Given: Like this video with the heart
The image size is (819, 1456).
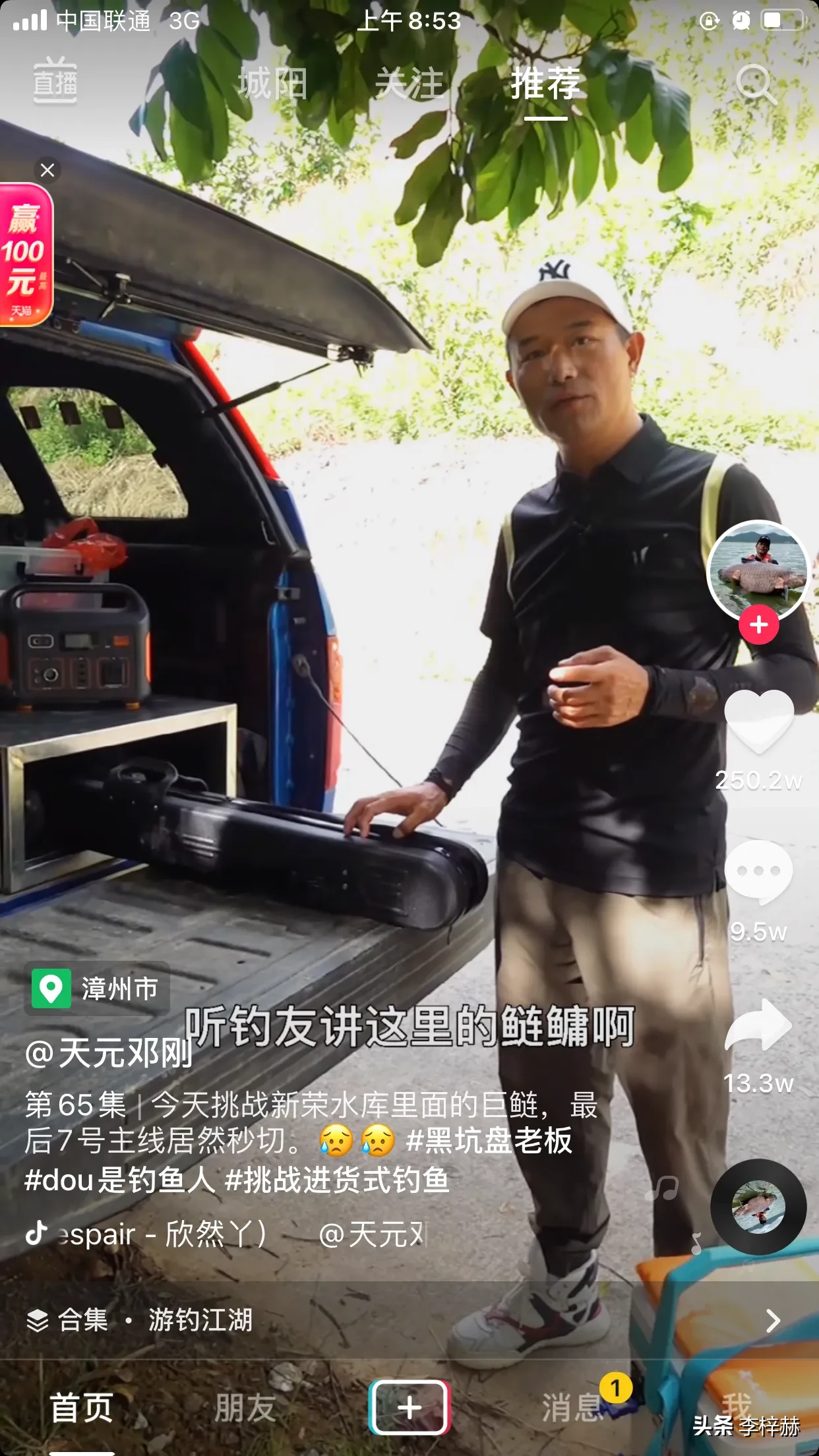Looking at the screenshot, I should click(x=758, y=721).
